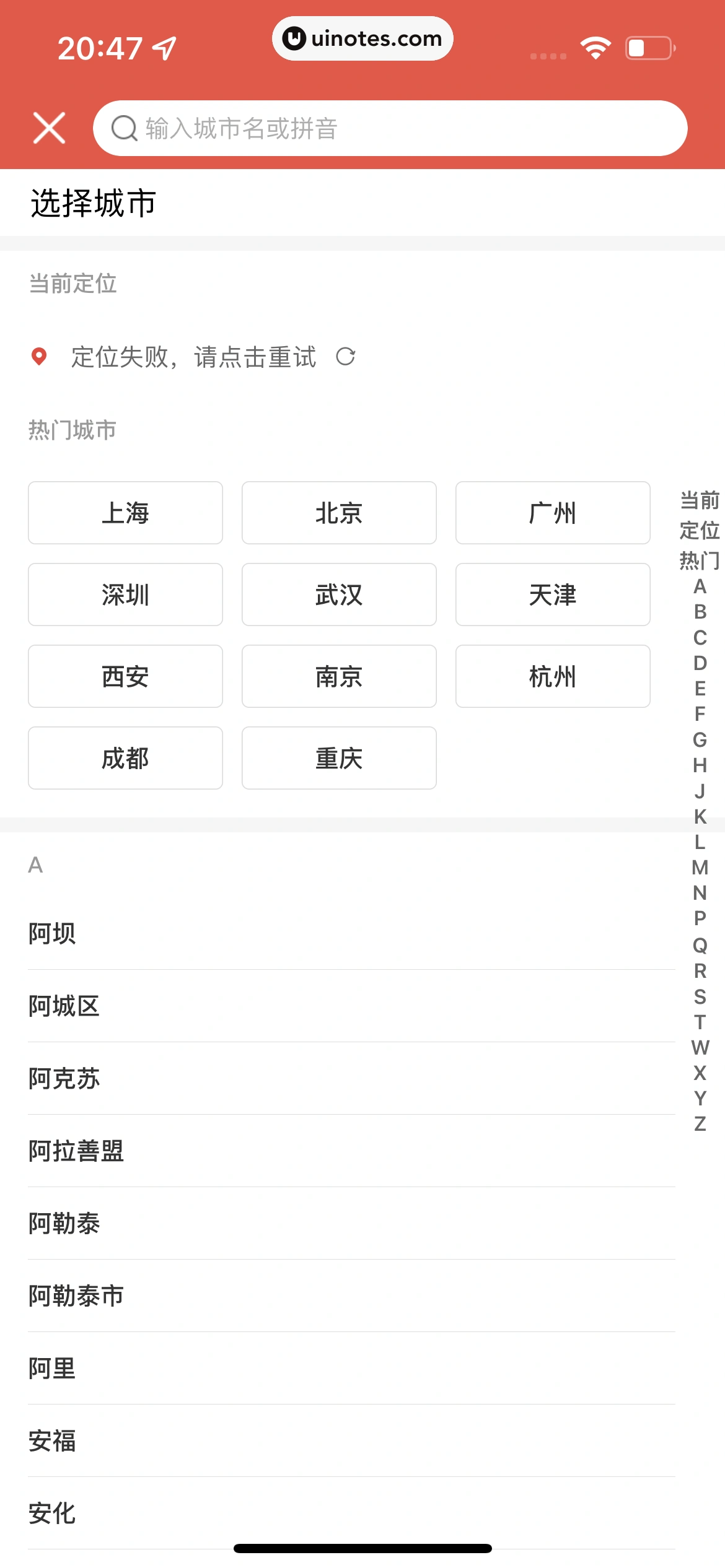725x1568 pixels.
Task: Pick 南京 from hot cities
Action: click(x=339, y=676)
